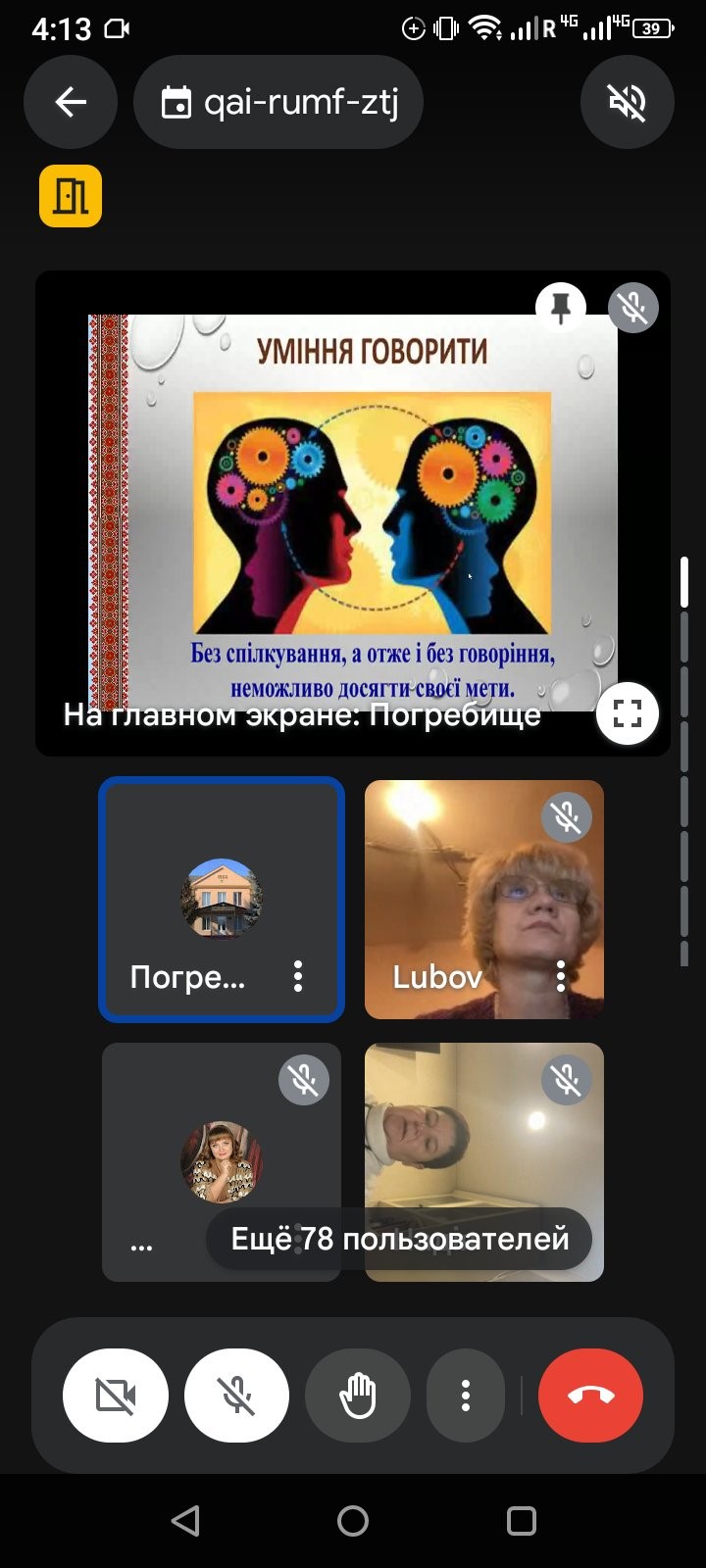Viewport: 706px width, 1568px height.
Task: Show the other 78 participants
Action: (x=399, y=1239)
